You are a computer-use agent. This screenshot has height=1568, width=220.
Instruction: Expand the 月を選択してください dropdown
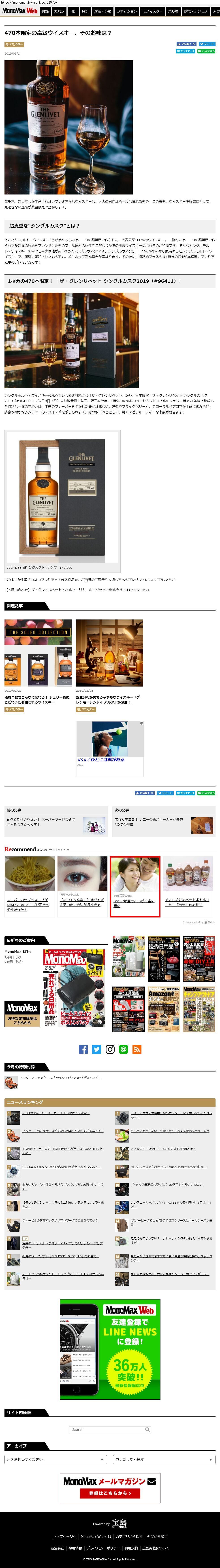(56, 1459)
